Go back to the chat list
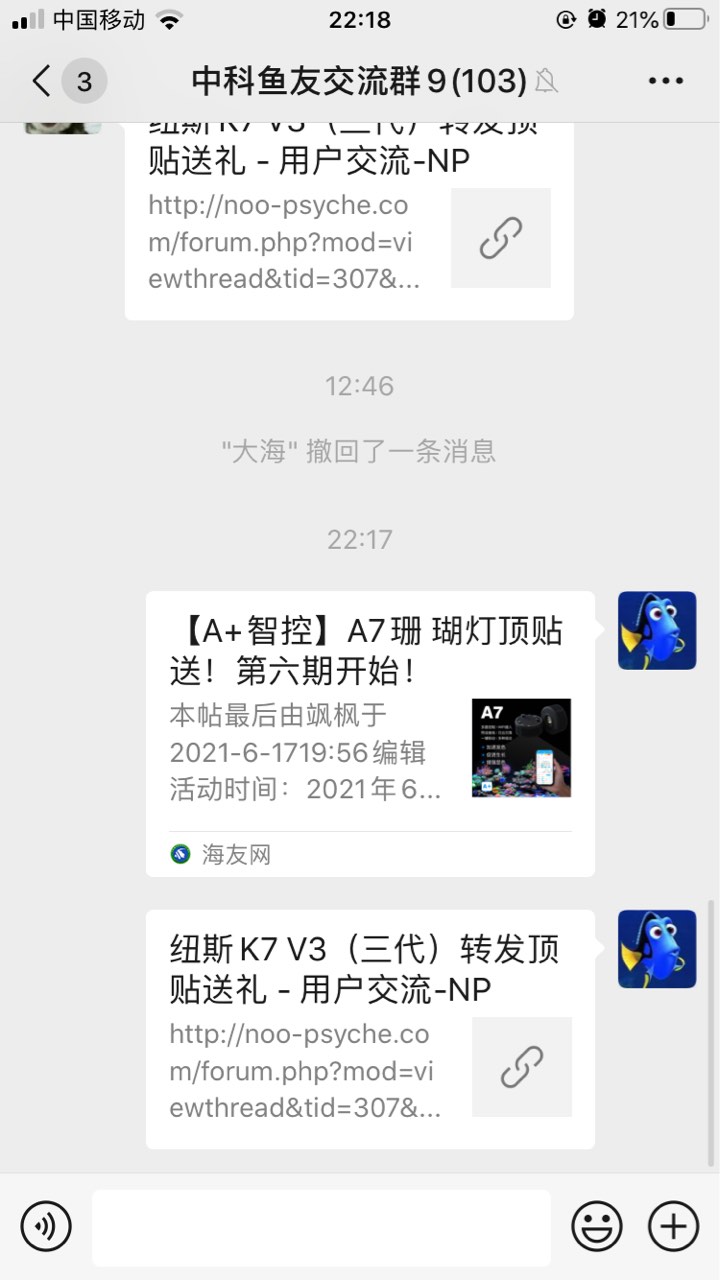The width and height of the screenshot is (720, 1280). (x=42, y=81)
